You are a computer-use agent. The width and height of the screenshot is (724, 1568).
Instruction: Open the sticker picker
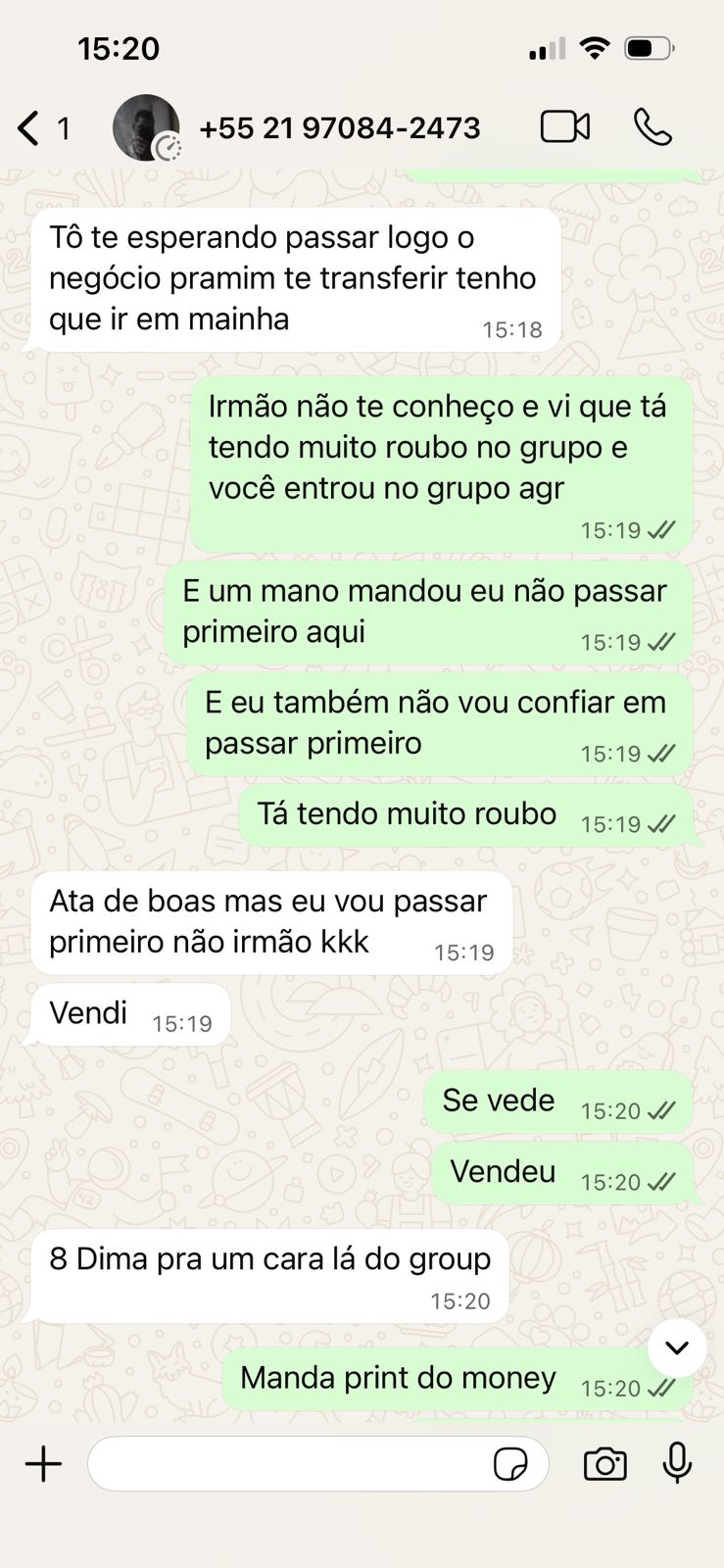510,1464
